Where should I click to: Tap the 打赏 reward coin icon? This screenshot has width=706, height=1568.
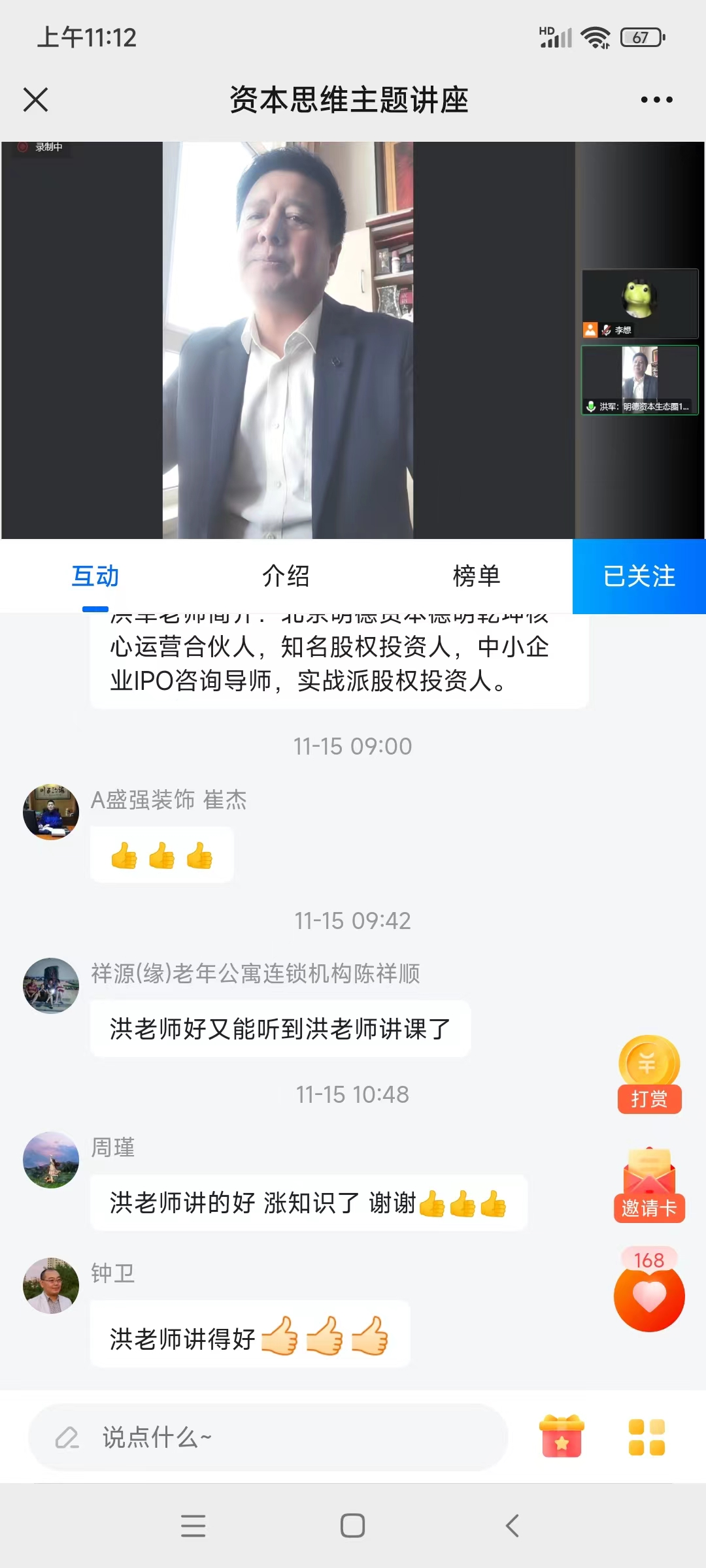649,1065
